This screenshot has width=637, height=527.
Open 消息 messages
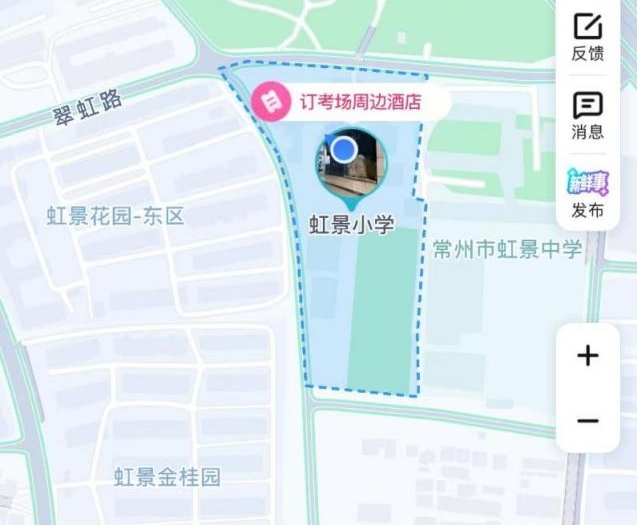pos(587,114)
